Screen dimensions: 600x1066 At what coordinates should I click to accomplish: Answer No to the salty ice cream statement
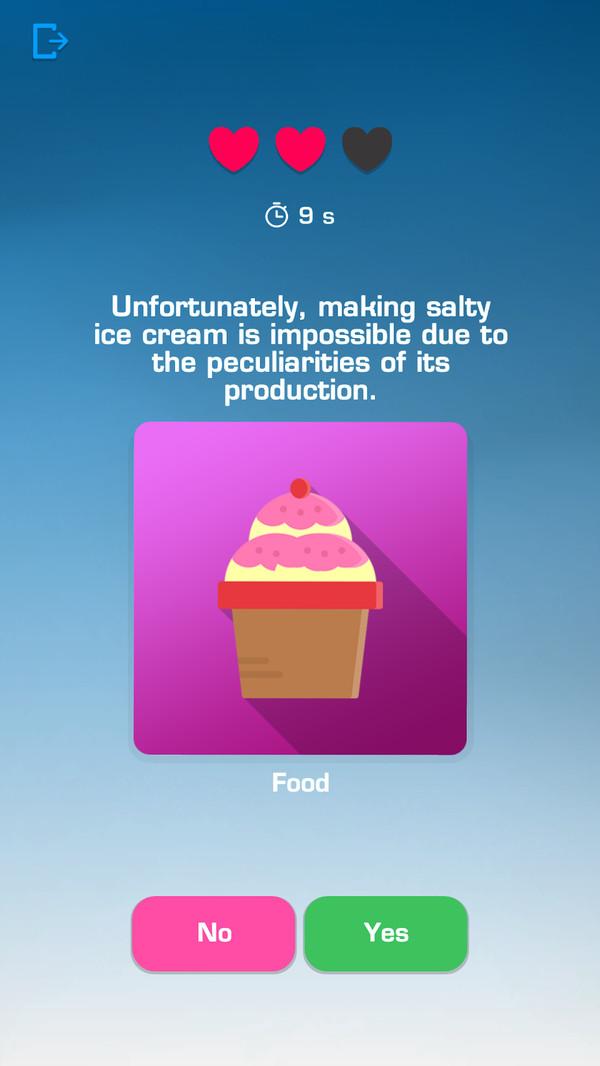[x=214, y=933]
